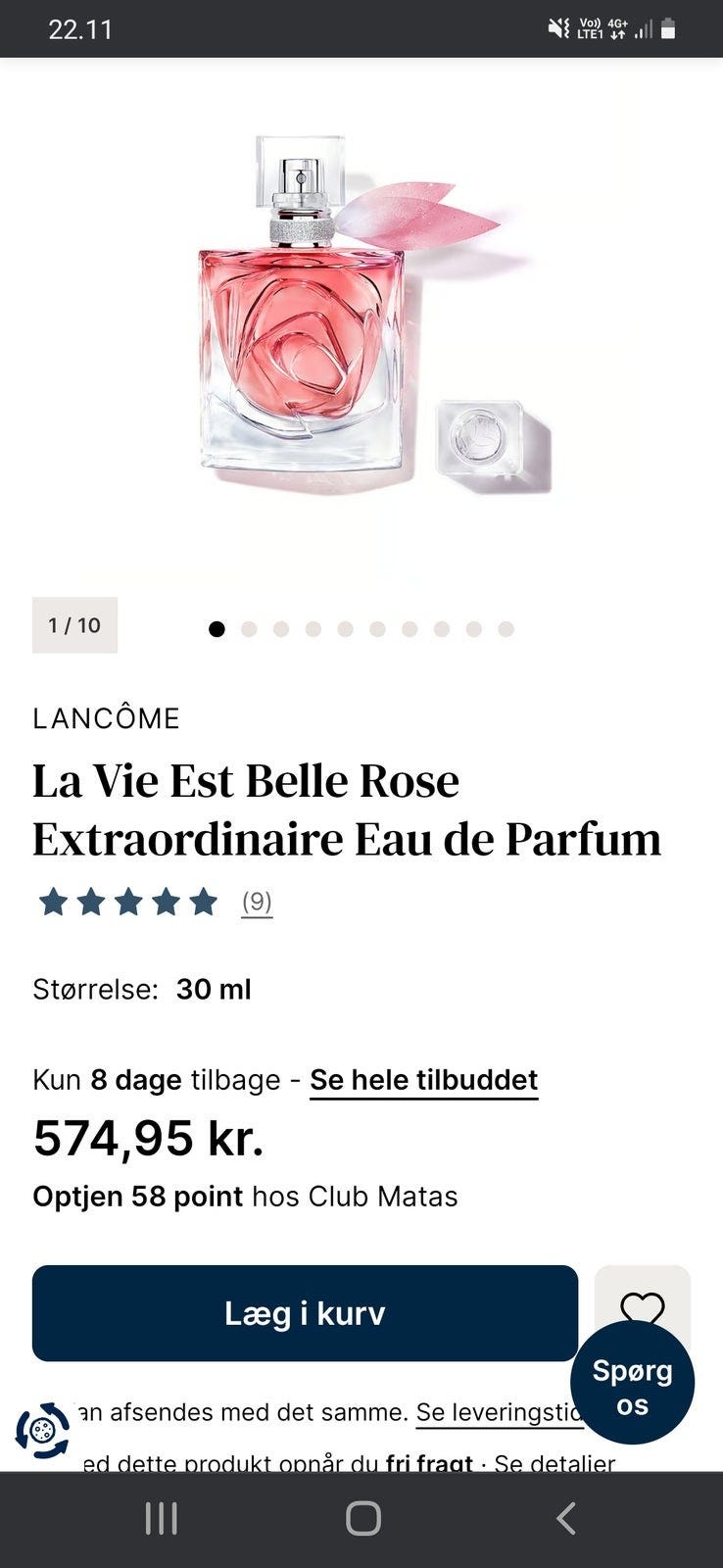Select the last image carousel dot
Image resolution: width=723 pixels, height=1568 pixels.
(504, 628)
